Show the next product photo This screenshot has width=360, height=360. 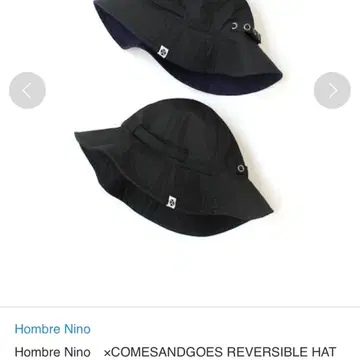332,90
